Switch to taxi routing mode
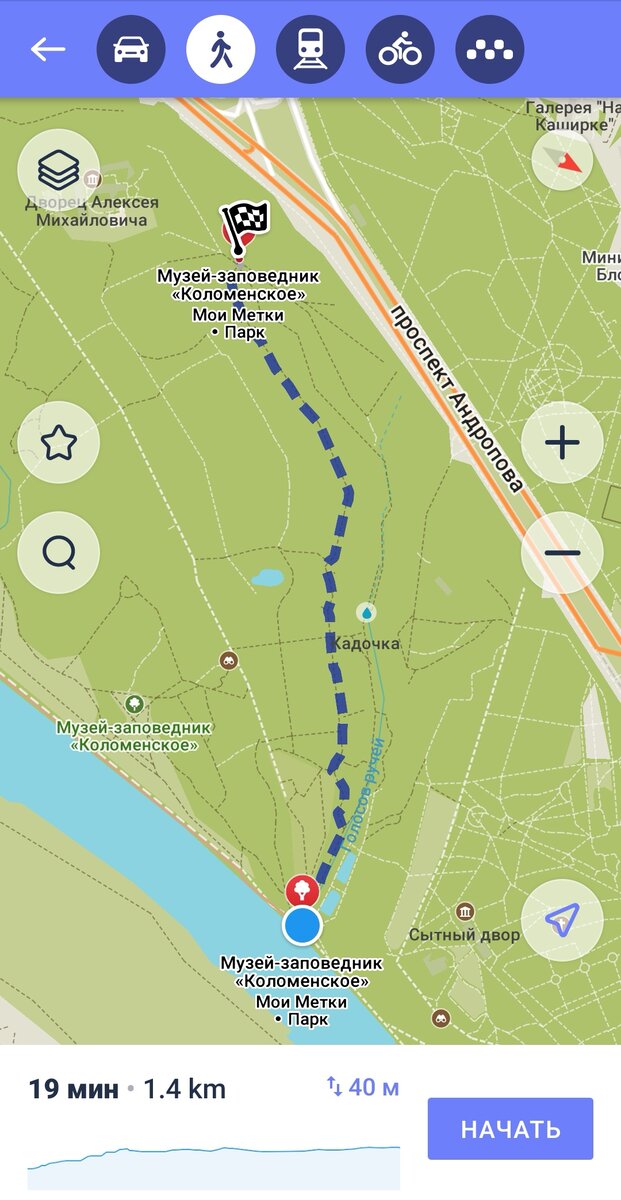This screenshot has height=1200, width=621. click(490, 49)
